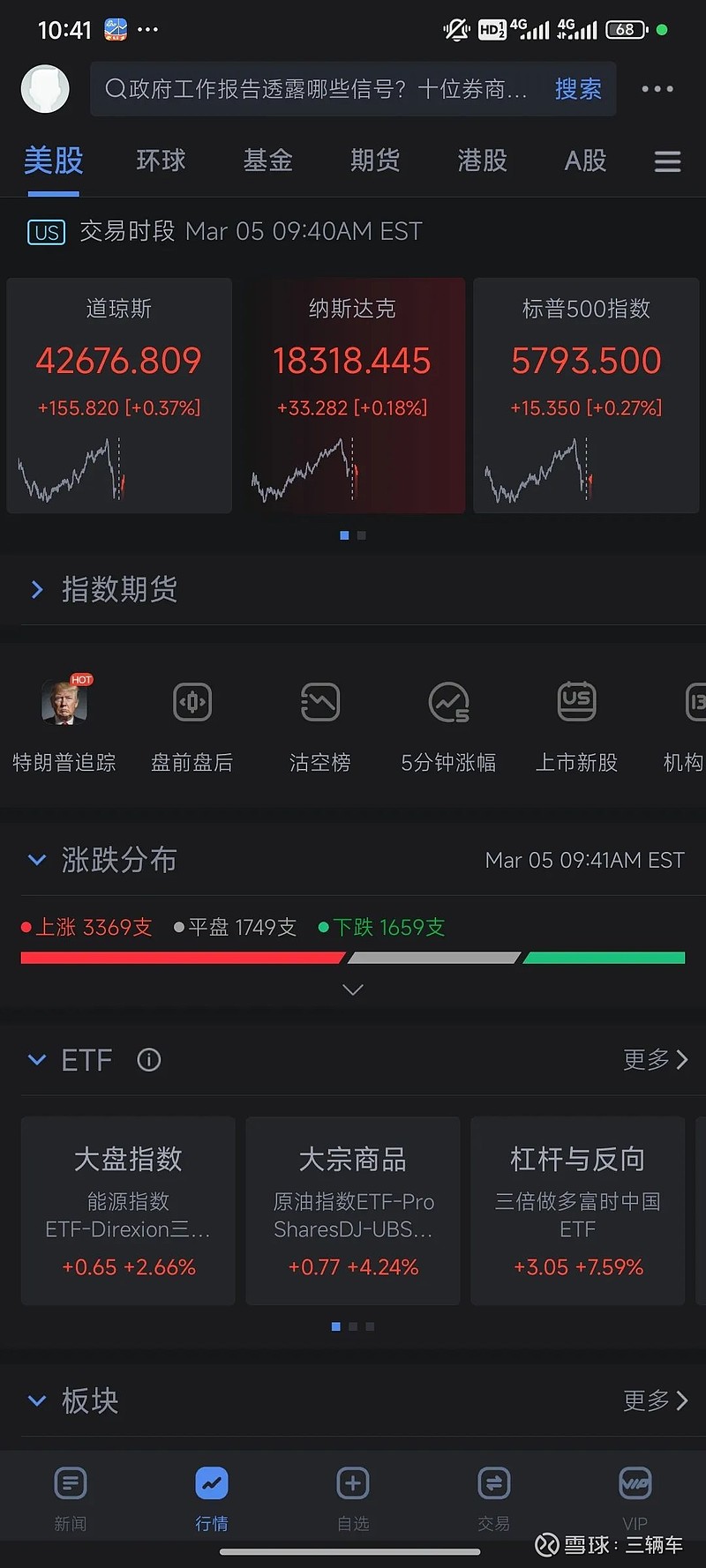This screenshot has height=1568, width=706.
Task: Open the 道琼斯 index card
Action: (x=119, y=395)
